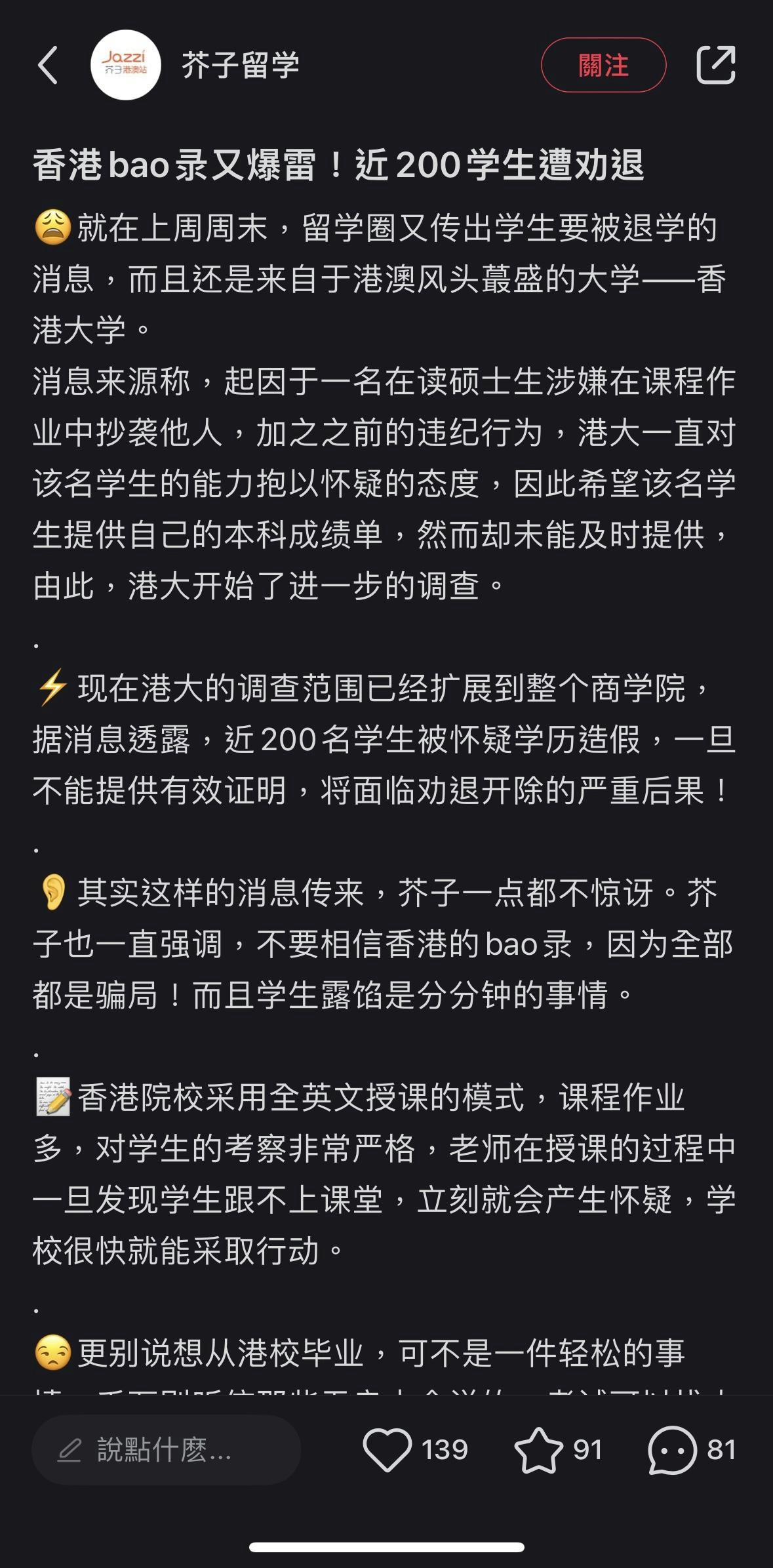773x1568 pixels.
Task: Go back using the top-left arrow
Action: (48, 65)
